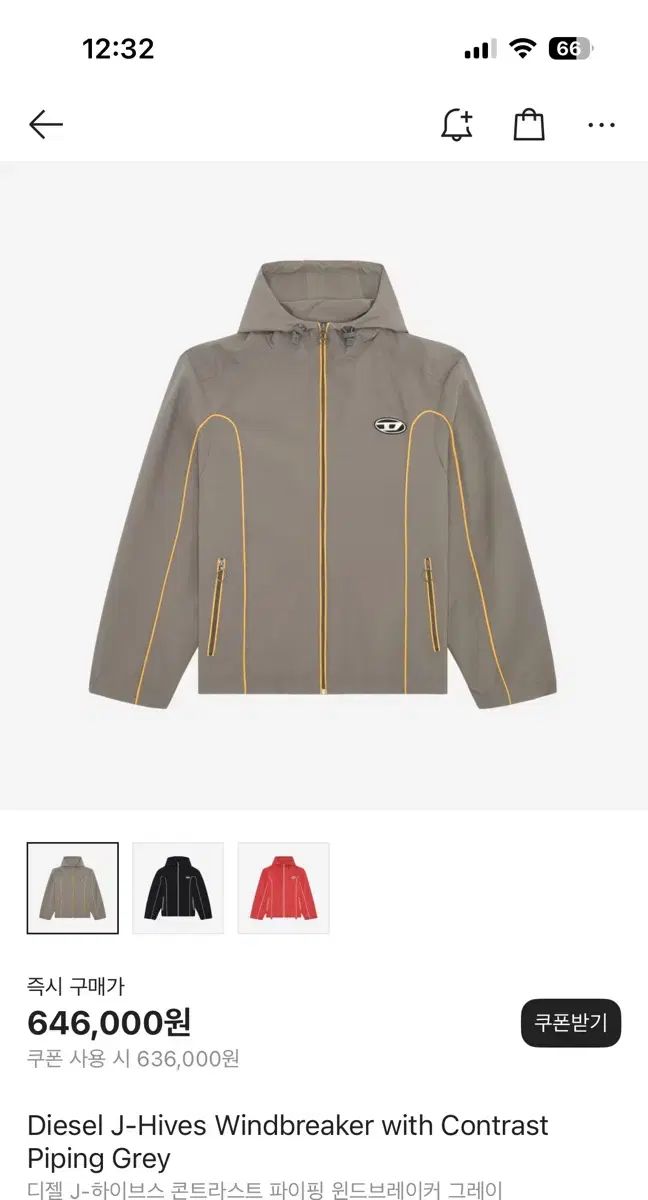The width and height of the screenshot is (648, 1200).
Task: Select the black jacket color thumbnail
Action: tap(178, 888)
